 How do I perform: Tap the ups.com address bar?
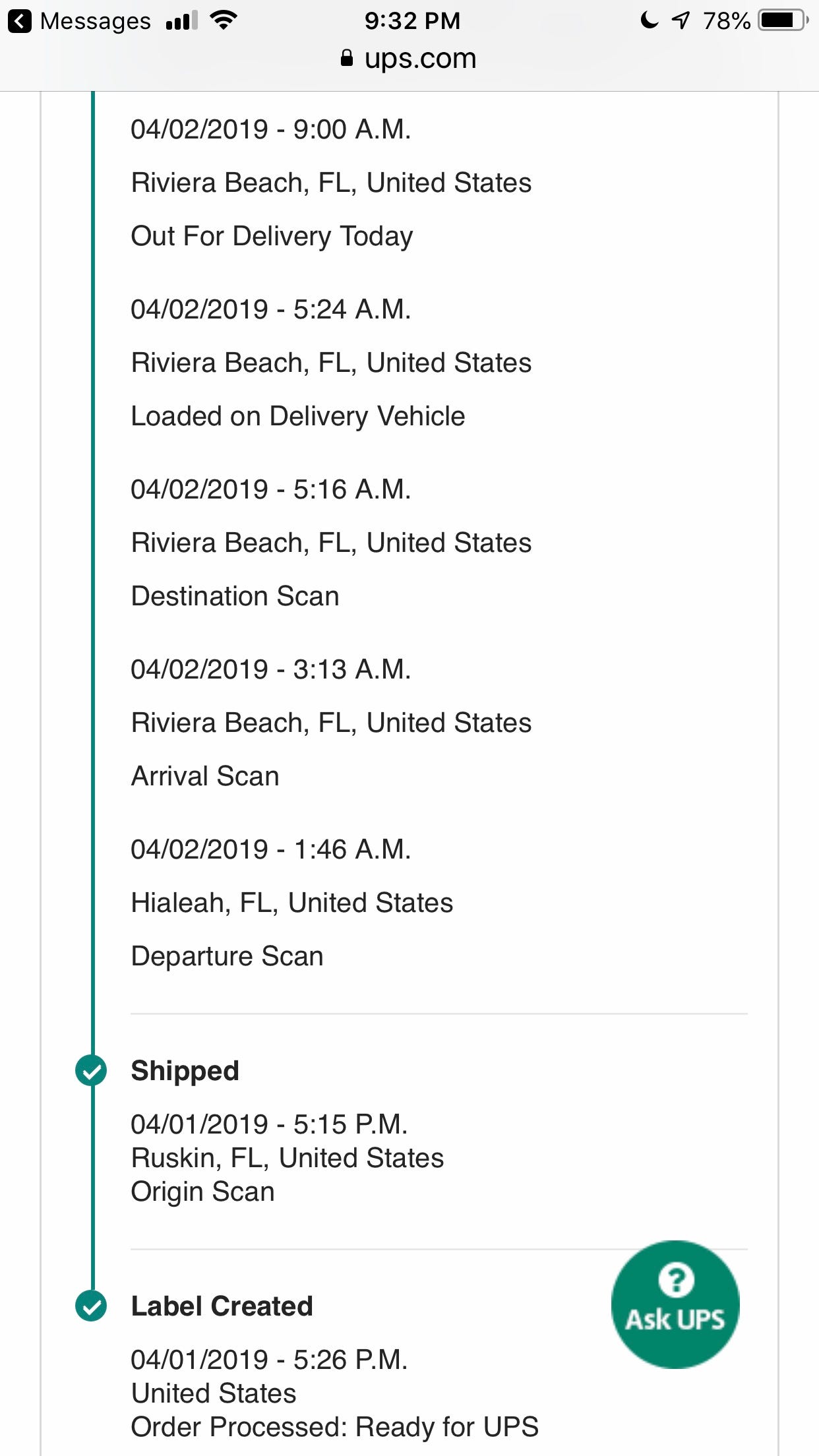409,59
